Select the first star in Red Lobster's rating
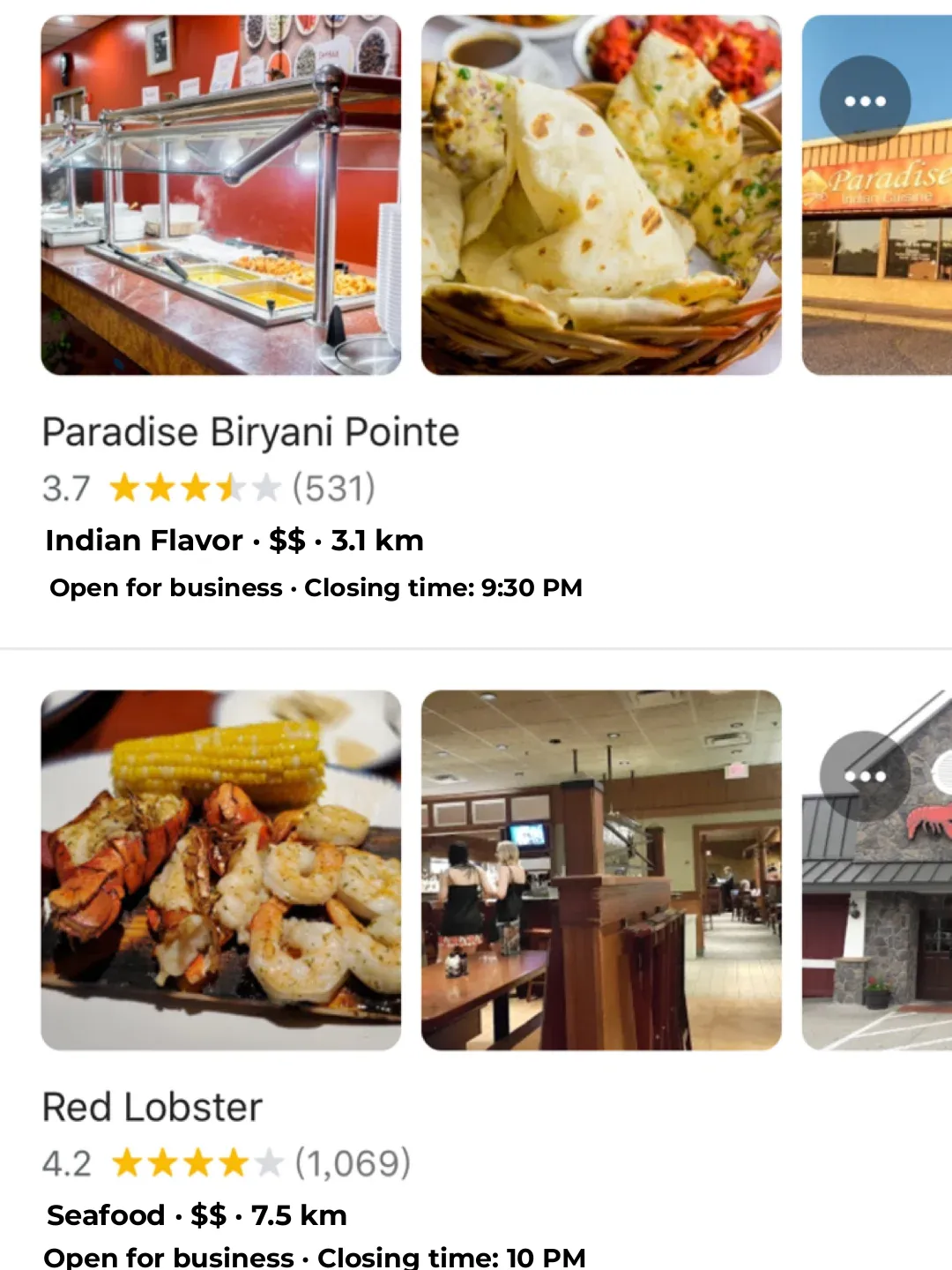Viewport: 952px width, 1270px height. pyautogui.click(x=126, y=1162)
